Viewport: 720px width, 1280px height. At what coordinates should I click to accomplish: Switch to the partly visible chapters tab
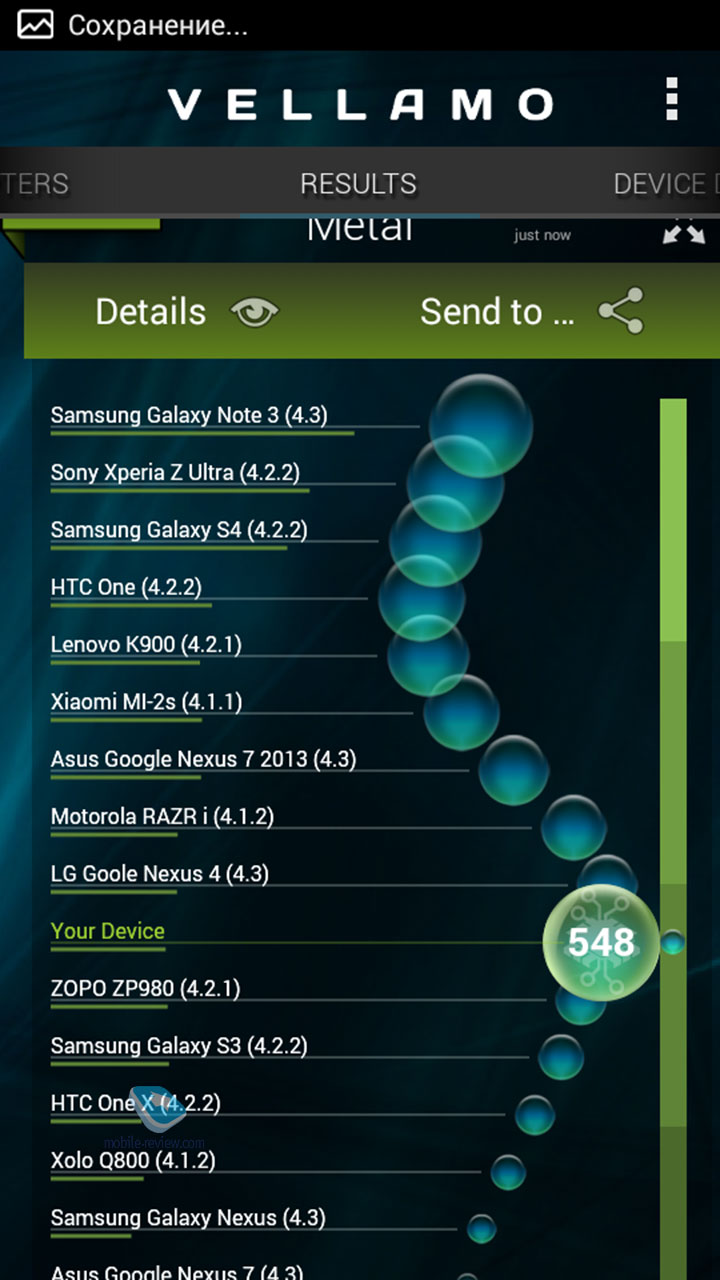pos(35,184)
